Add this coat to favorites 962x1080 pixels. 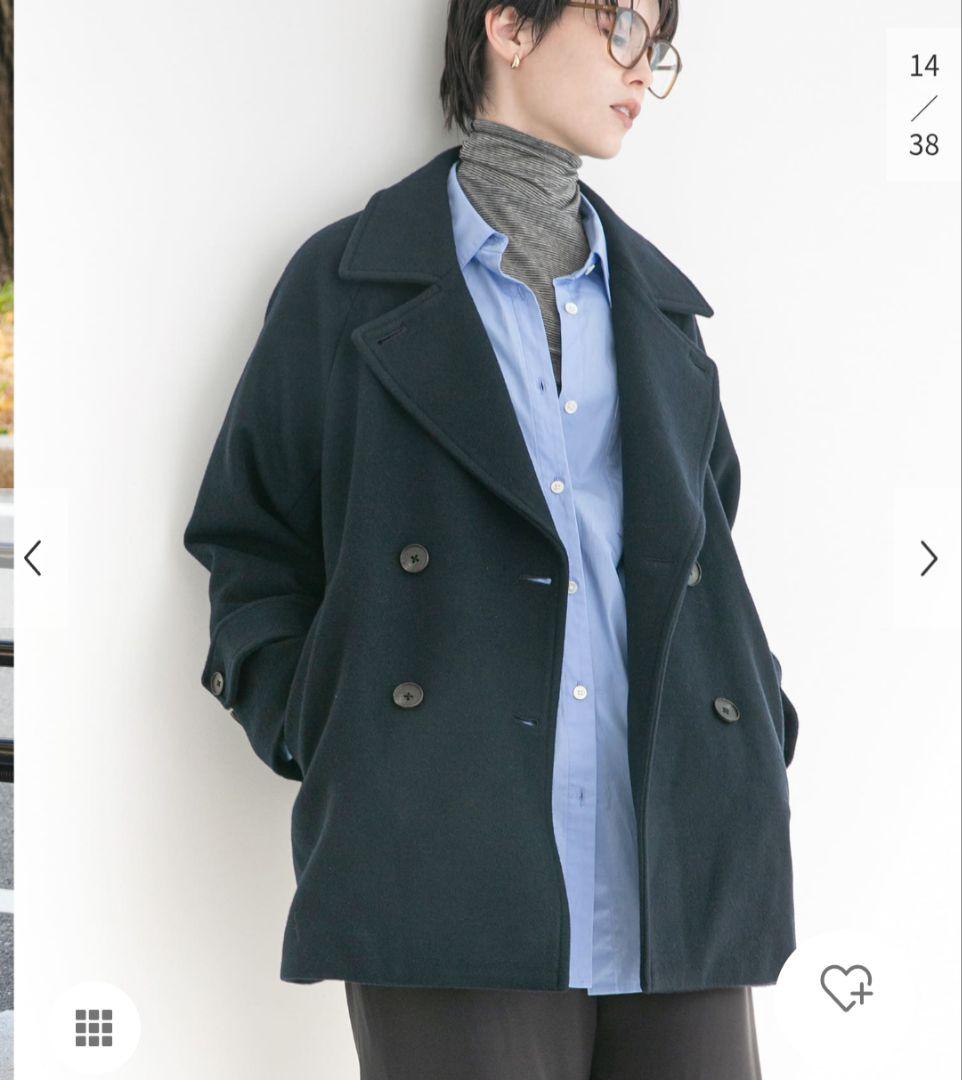pos(846,987)
